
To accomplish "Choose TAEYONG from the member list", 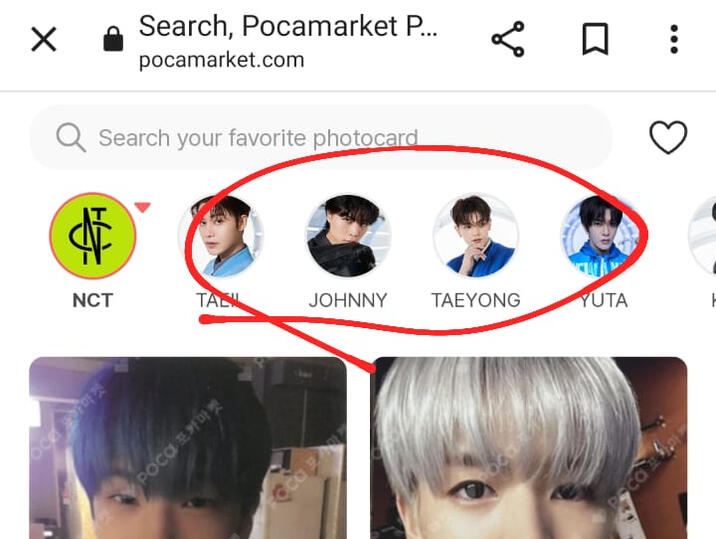I will (x=475, y=237).
